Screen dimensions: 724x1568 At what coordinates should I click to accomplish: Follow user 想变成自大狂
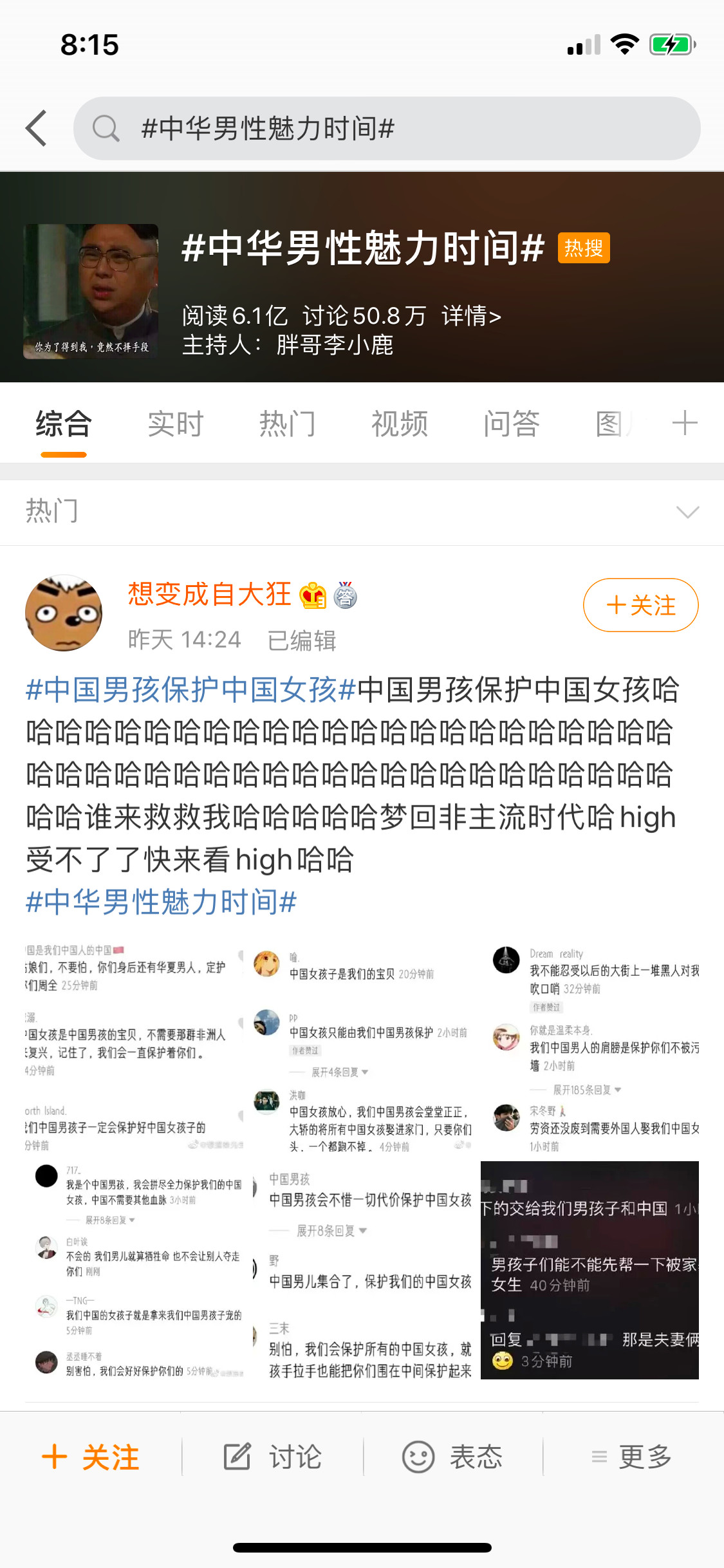(640, 605)
